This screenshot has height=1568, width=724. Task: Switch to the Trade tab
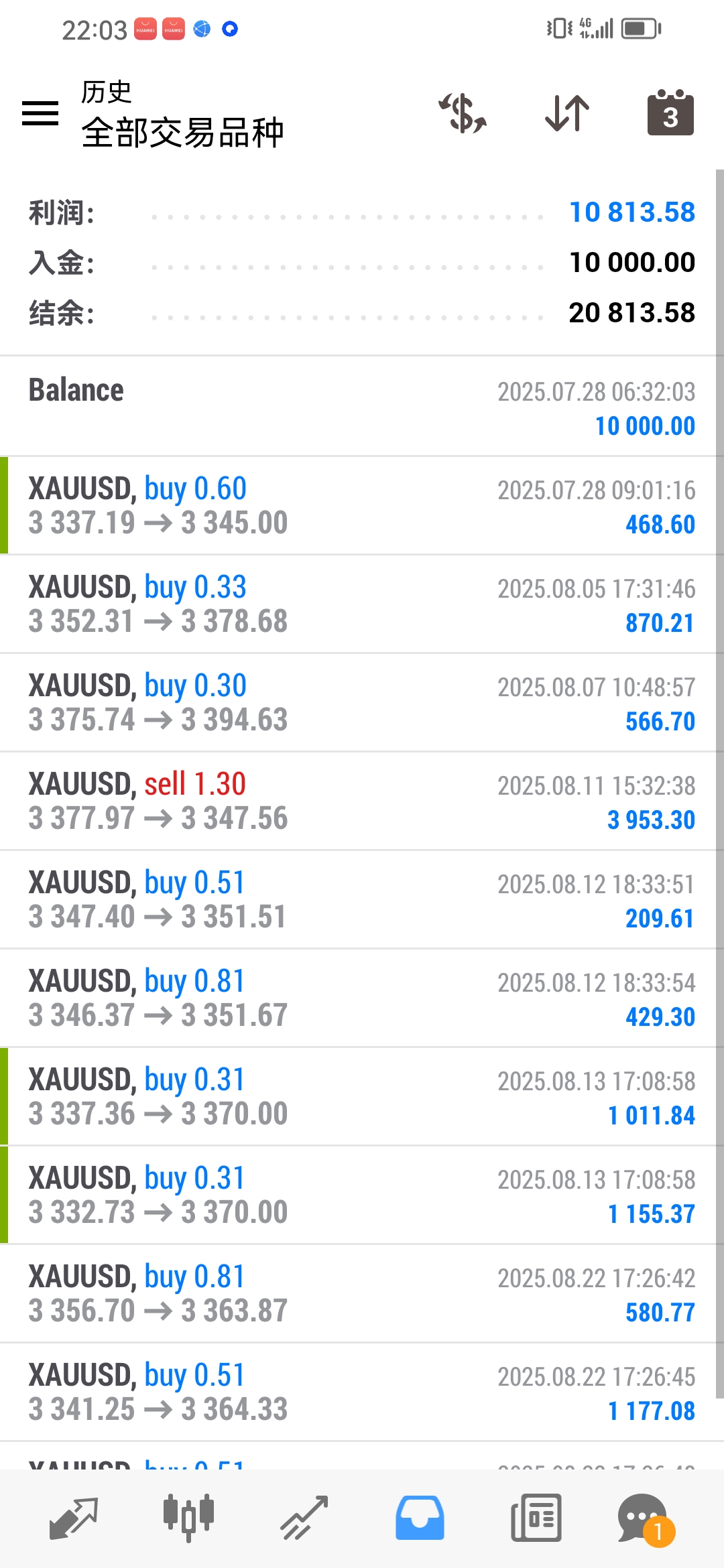304,1518
